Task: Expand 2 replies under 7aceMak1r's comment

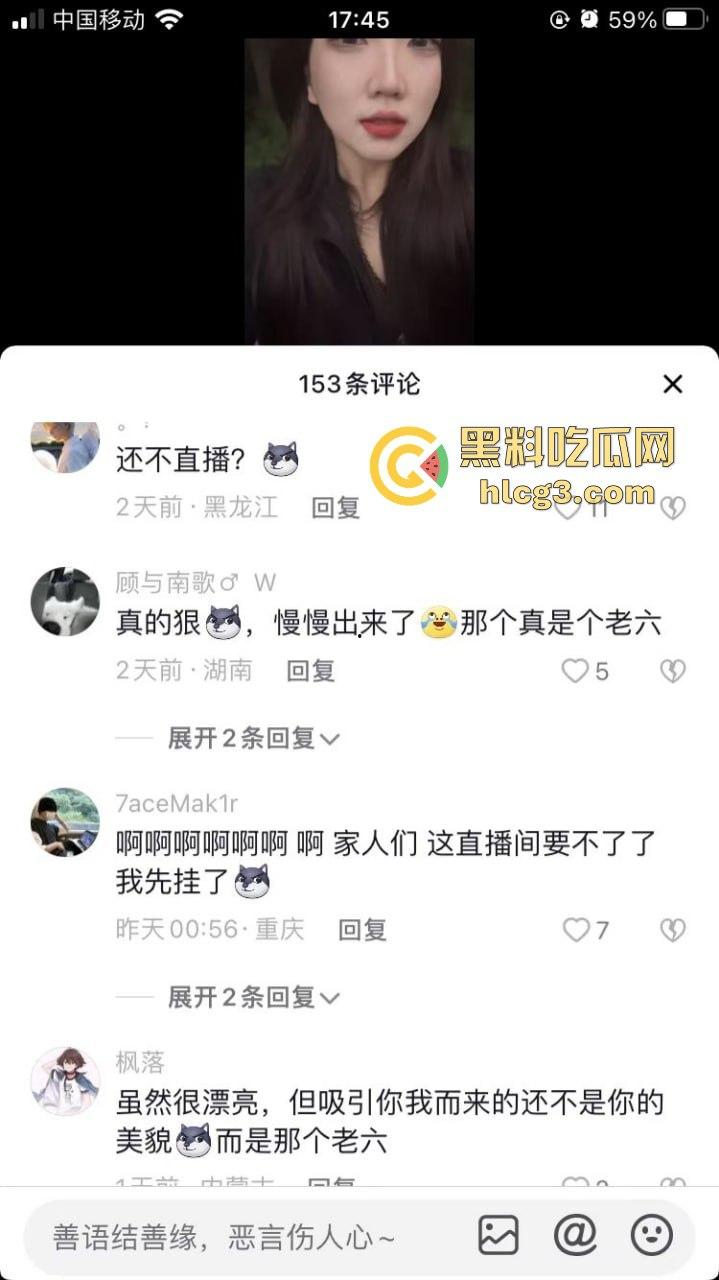Action: (254, 997)
